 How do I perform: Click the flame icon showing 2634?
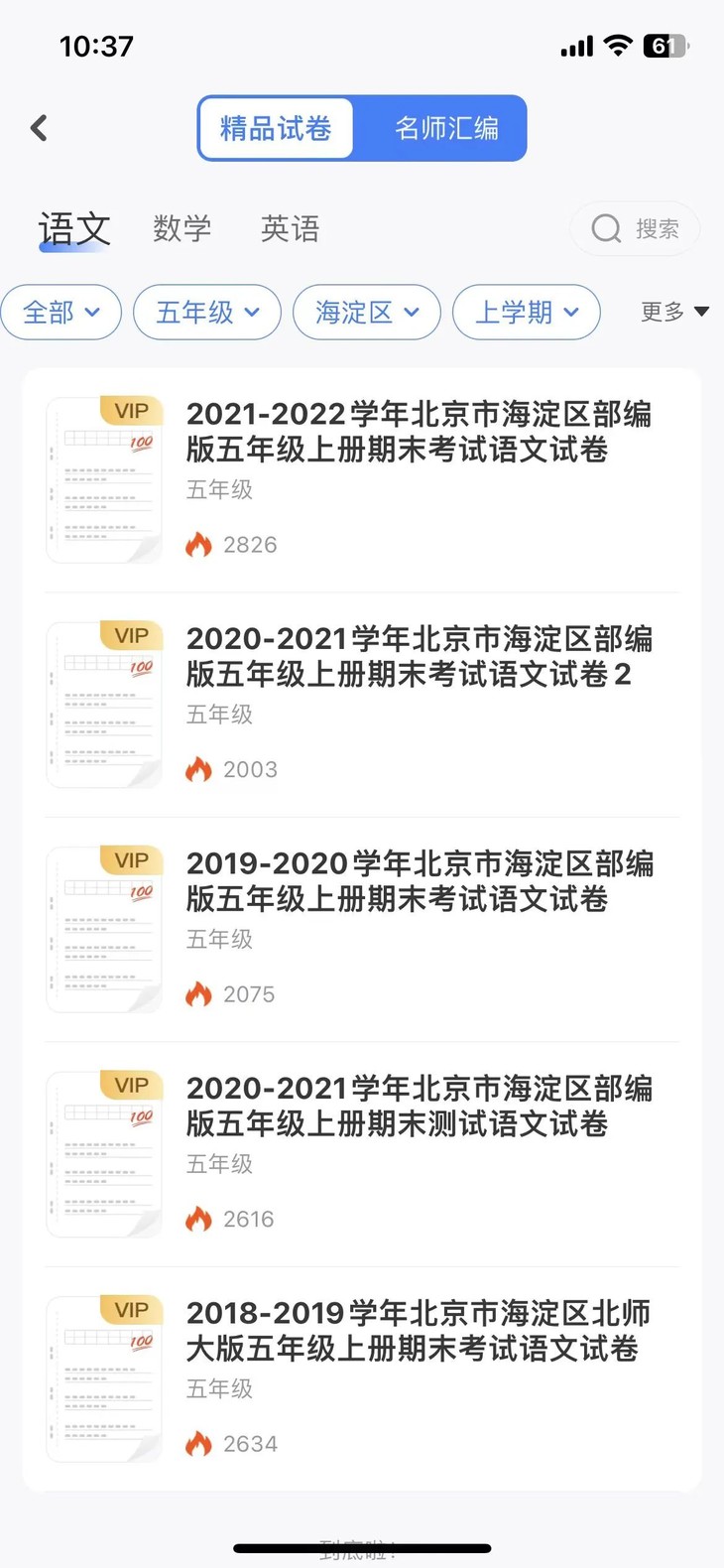[200, 1443]
